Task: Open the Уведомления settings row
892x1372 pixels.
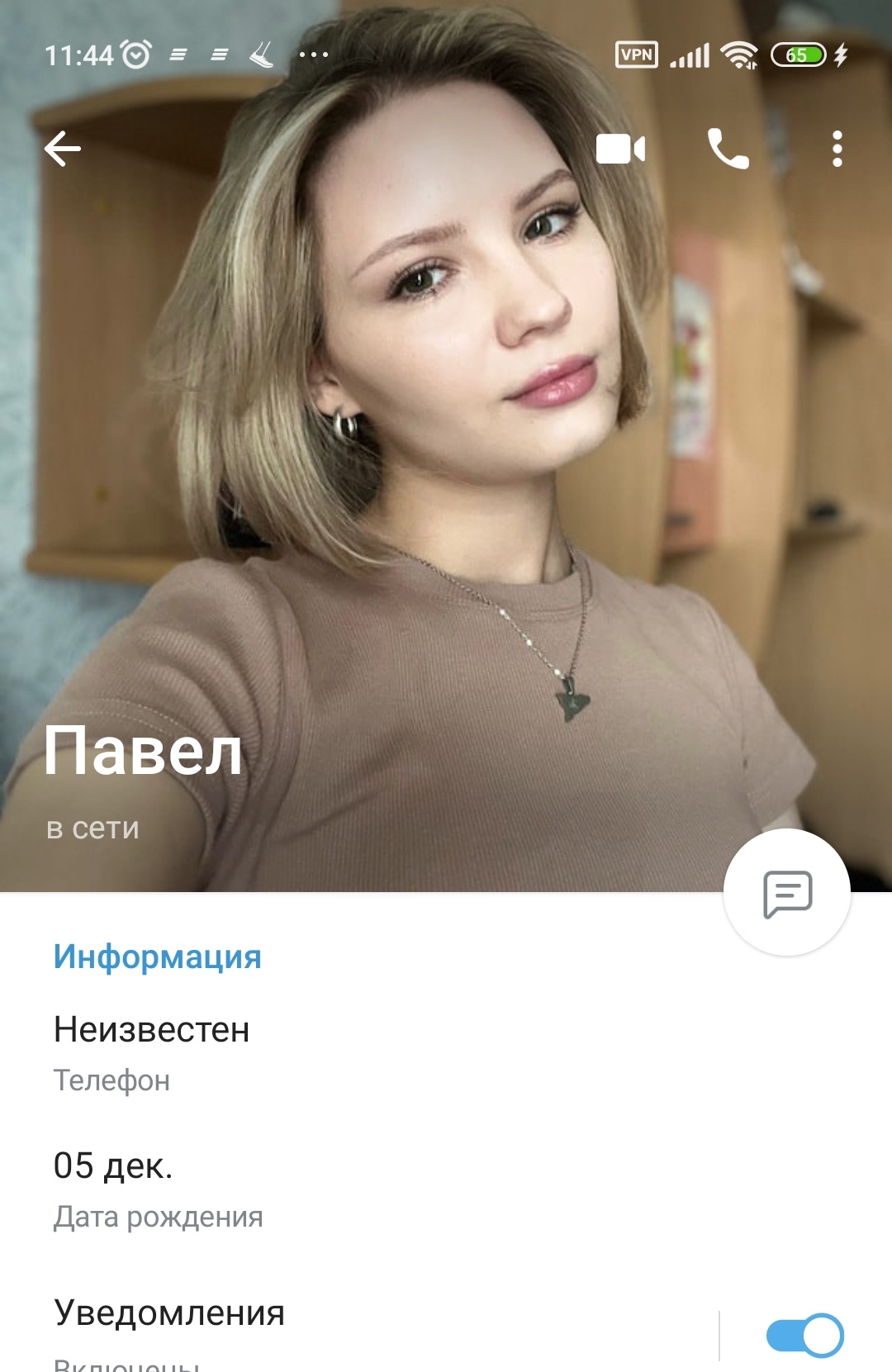Action: [330, 1330]
